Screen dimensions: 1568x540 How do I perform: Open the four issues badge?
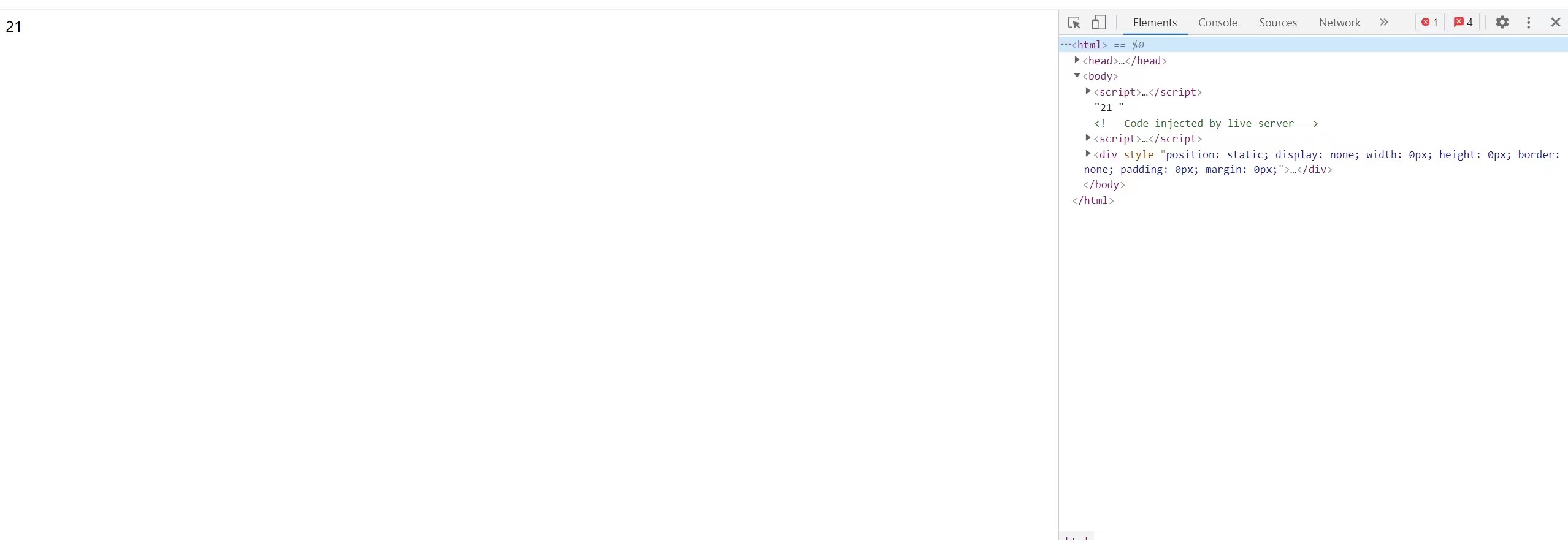click(x=1463, y=23)
